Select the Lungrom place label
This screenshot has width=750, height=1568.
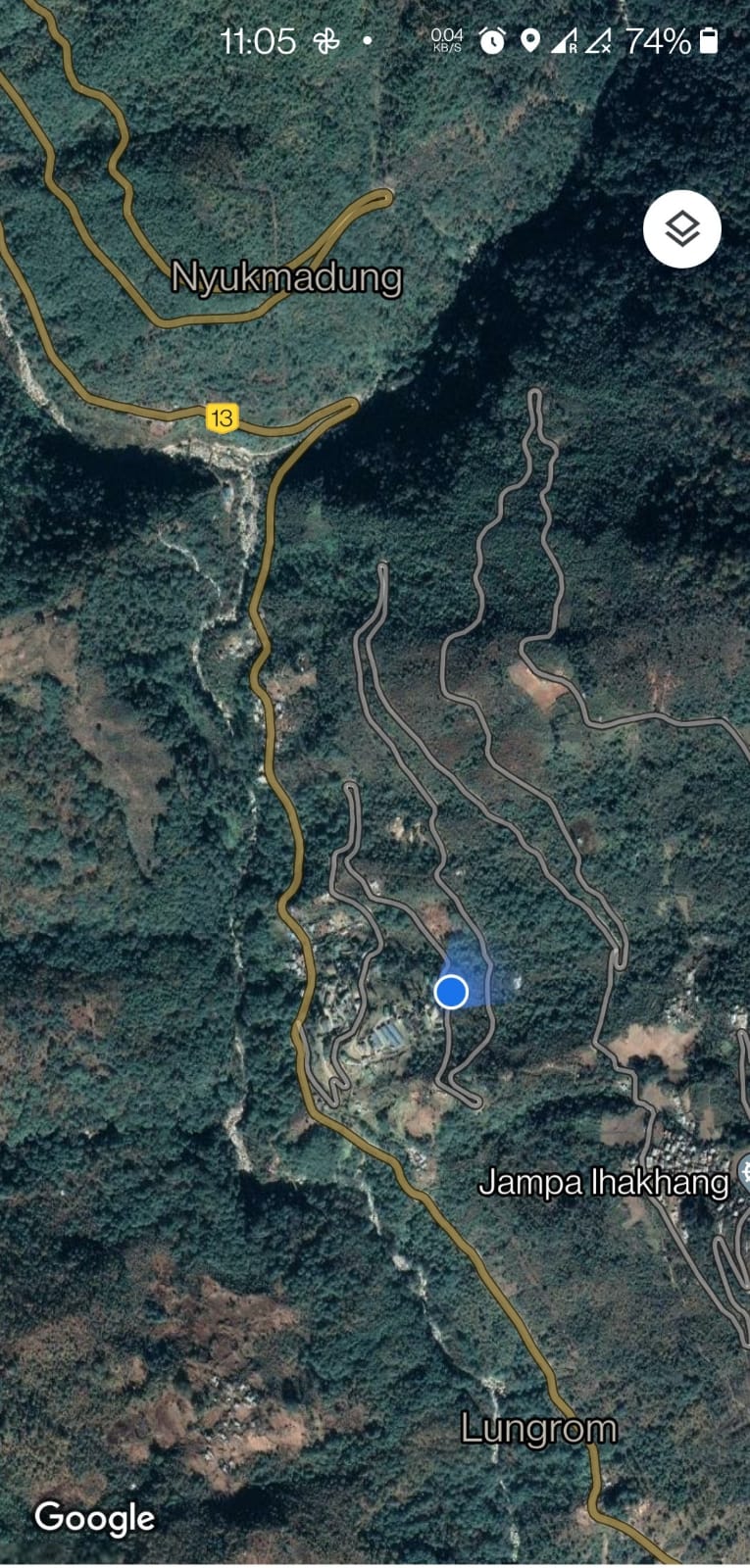[539, 1429]
